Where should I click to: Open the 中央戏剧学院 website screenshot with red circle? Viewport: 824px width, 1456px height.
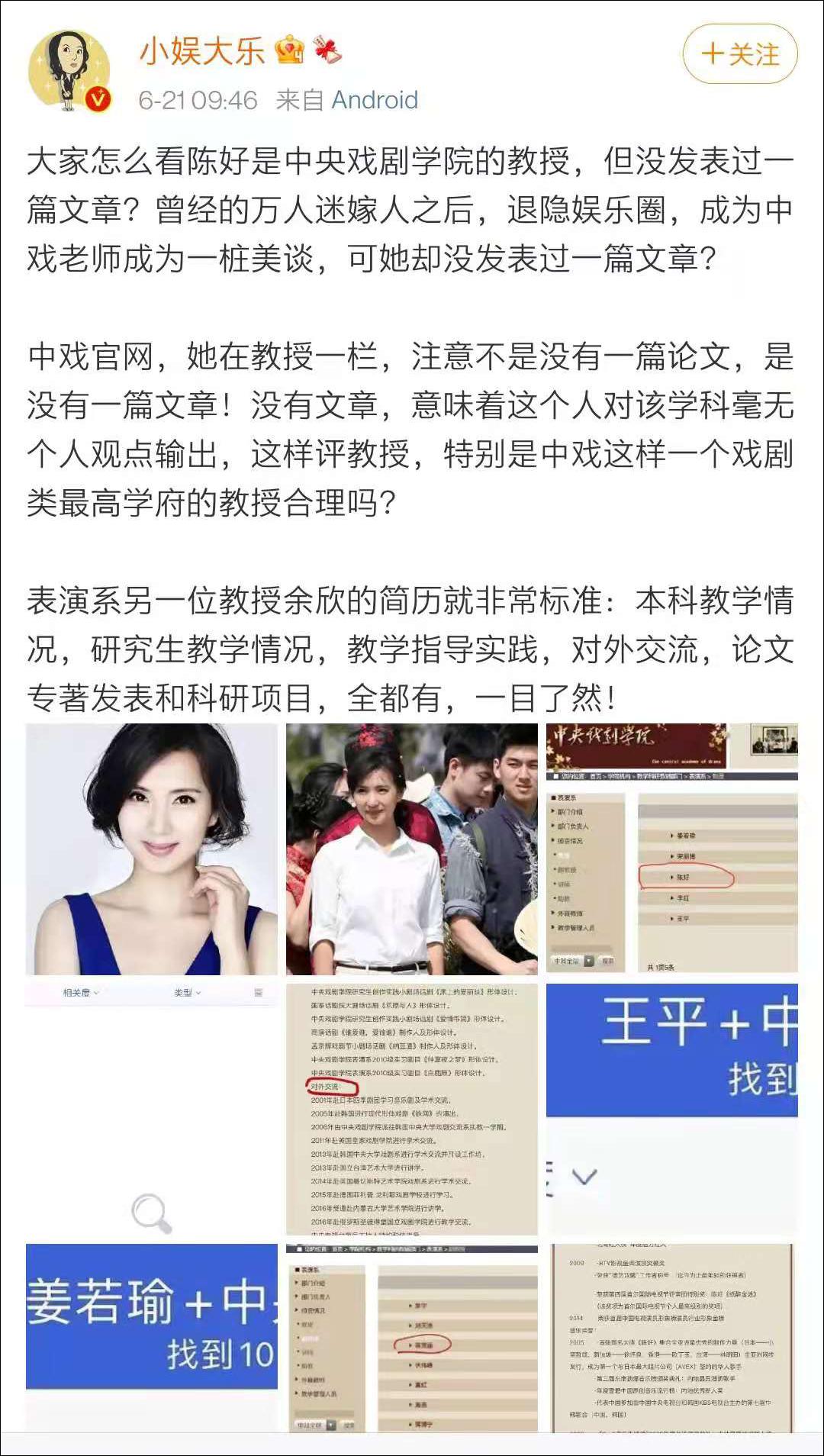[x=671, y=849]
